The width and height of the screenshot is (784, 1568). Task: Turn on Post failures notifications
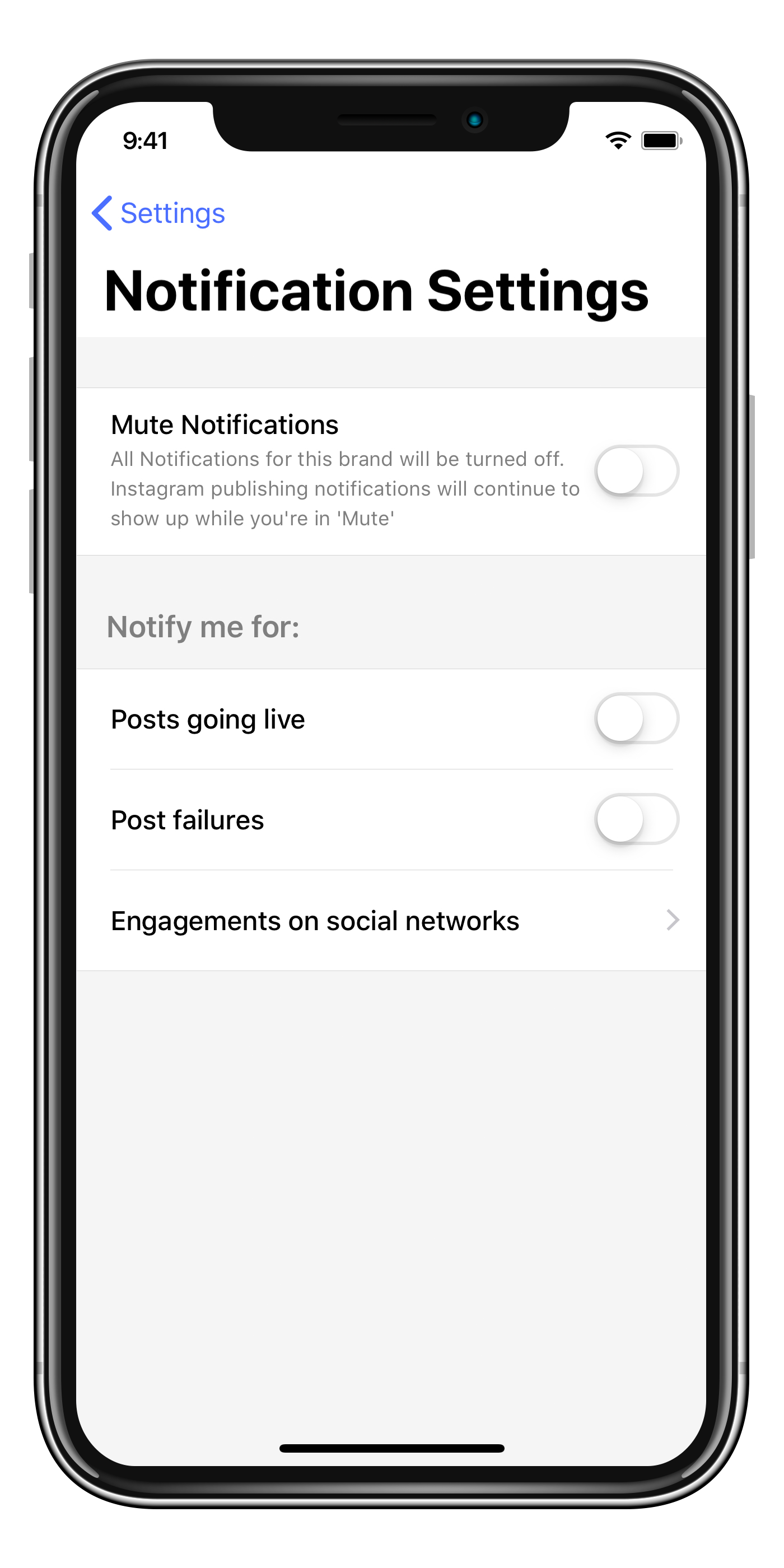click(636, 819)
